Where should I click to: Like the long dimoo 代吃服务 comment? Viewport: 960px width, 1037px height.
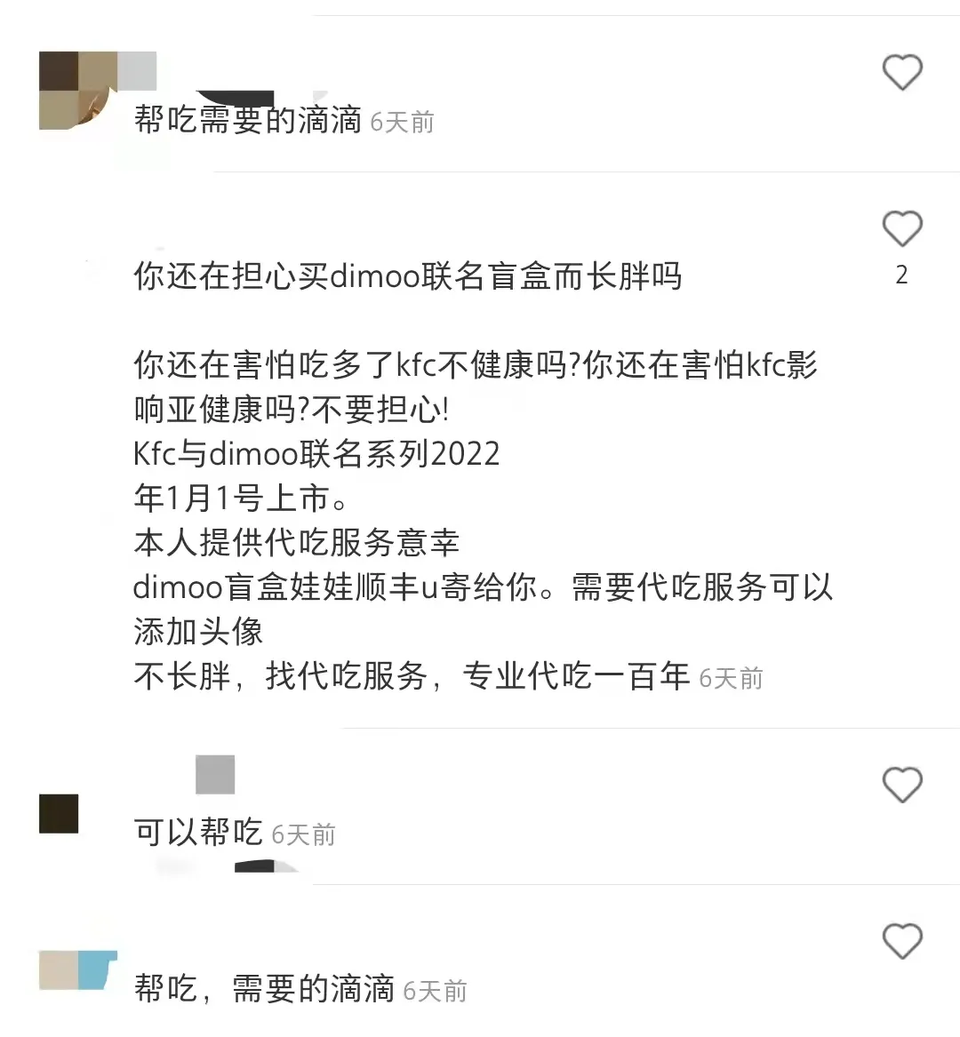pos(901,229)
